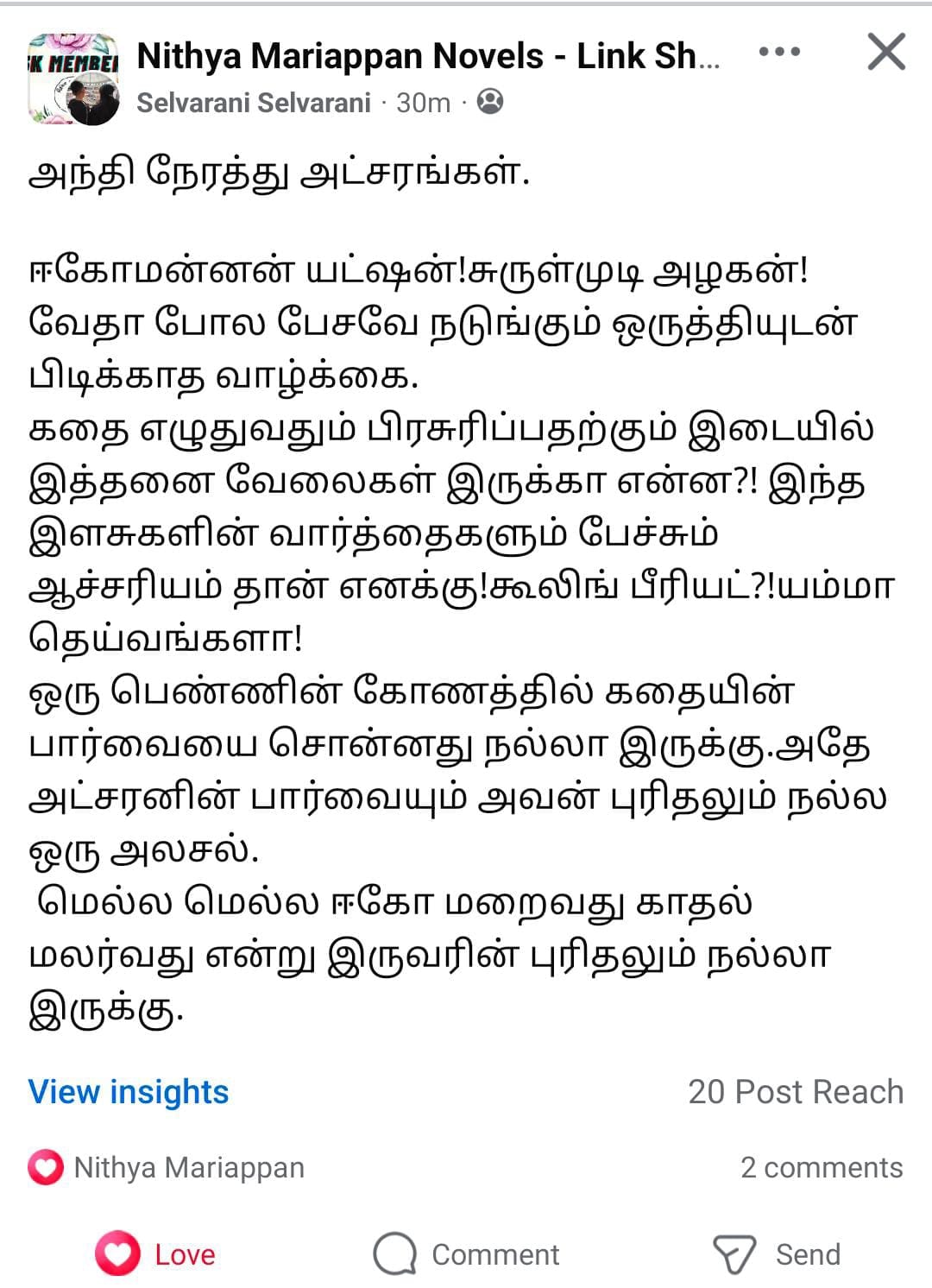Close the post view
Viewport: 932px width, 1288px height.
click(885, 53)
